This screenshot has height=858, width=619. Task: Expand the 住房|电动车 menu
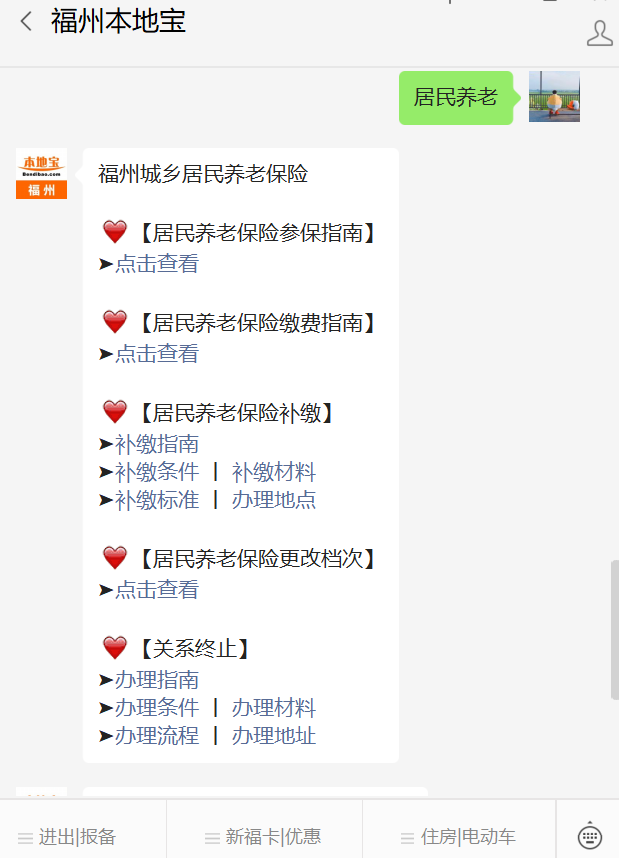point(459,837)
